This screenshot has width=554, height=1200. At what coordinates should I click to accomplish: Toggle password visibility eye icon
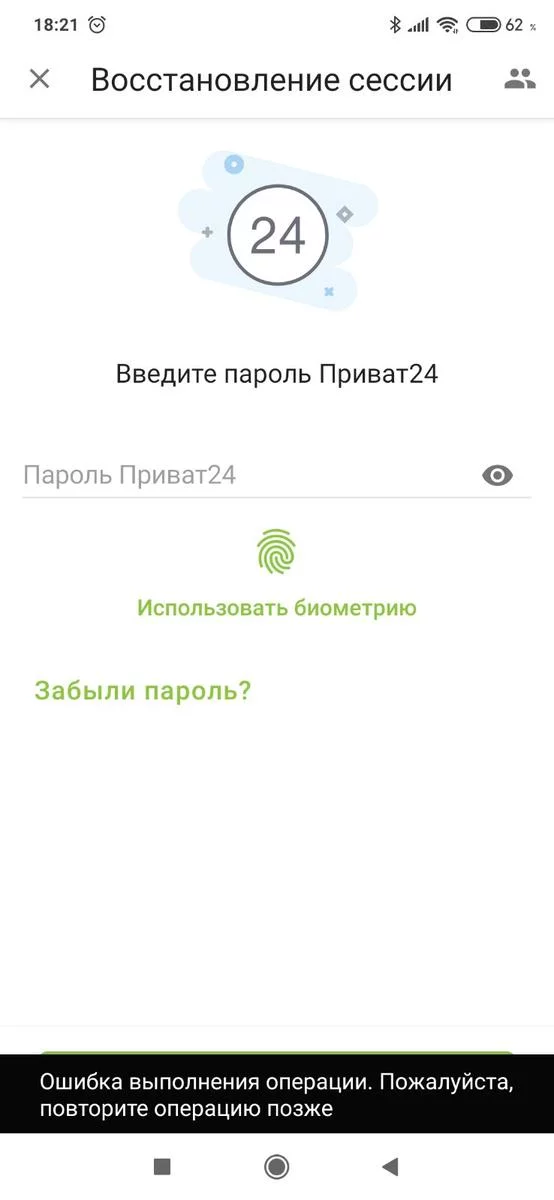click(x=497, y=476)
